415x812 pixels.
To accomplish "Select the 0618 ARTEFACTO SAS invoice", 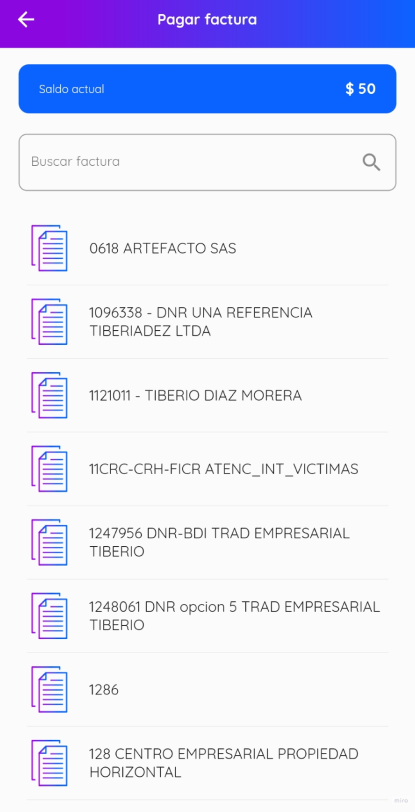I will 207,249.
